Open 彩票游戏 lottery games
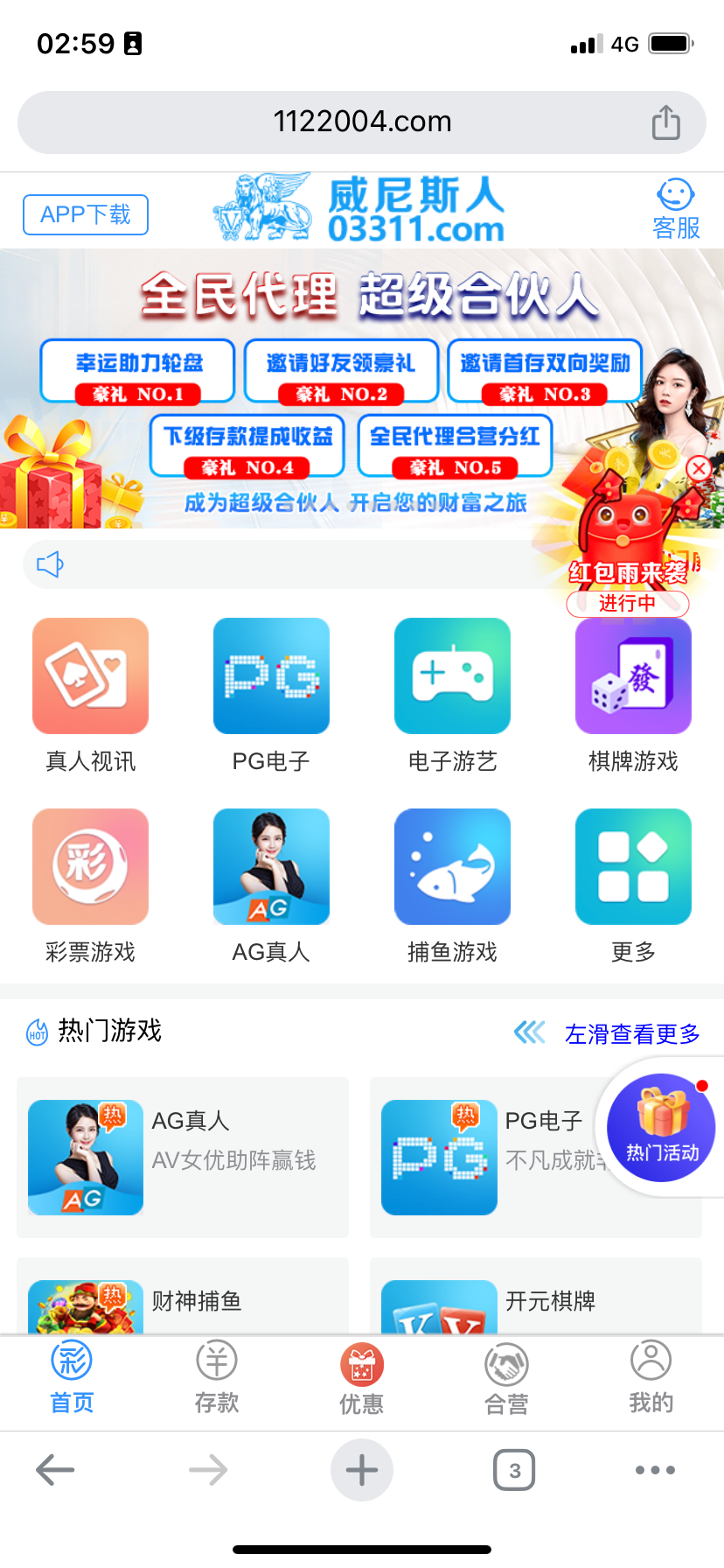The width and height of the screenshot is (724, 1568). pyautogui.click(x=90, y=867)
